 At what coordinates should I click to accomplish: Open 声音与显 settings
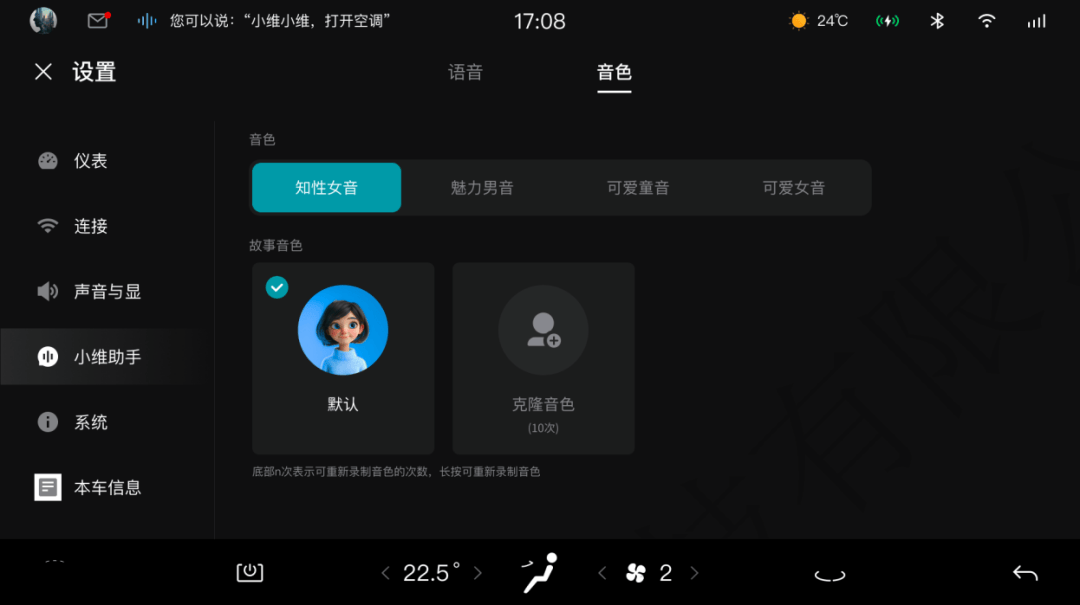point(106,292)
